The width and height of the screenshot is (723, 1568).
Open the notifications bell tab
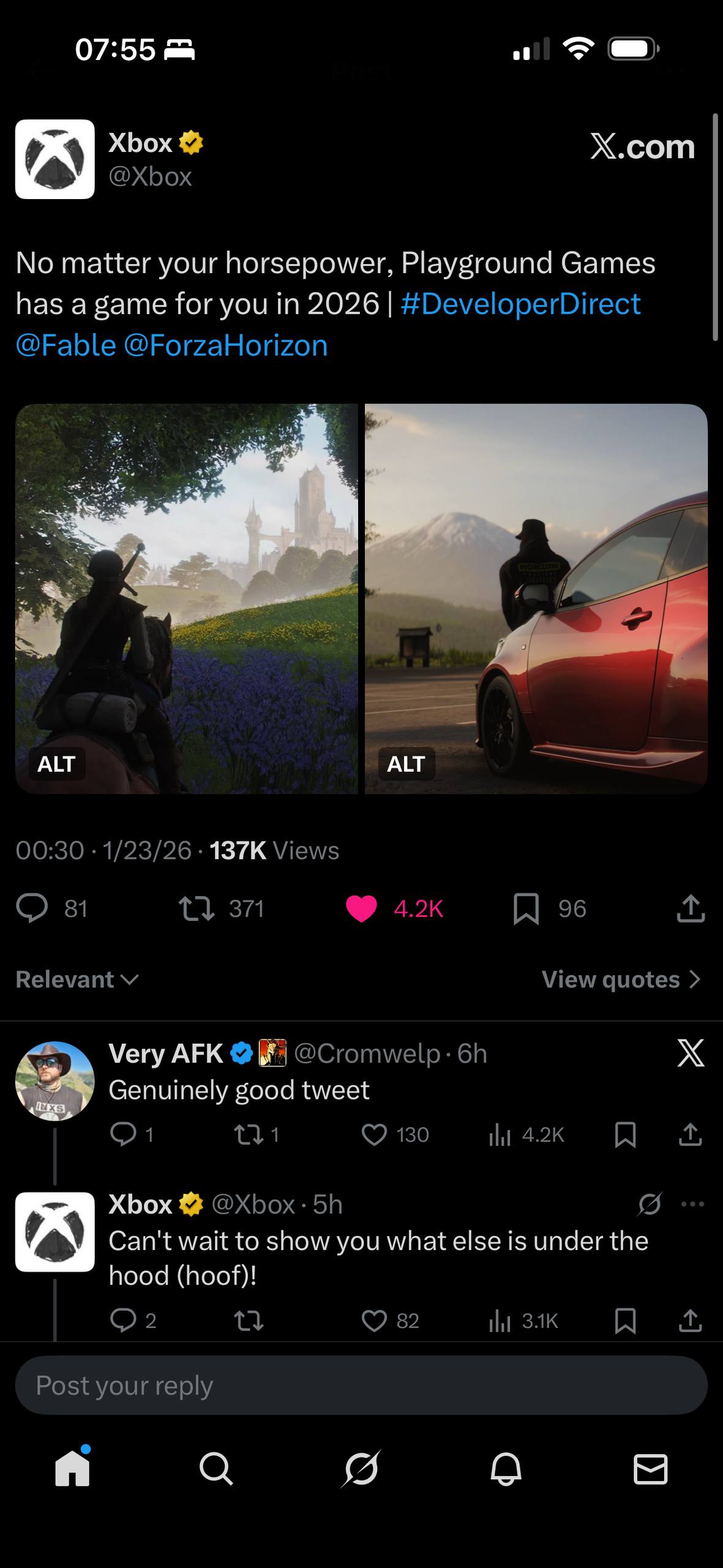click(506, 1469)
